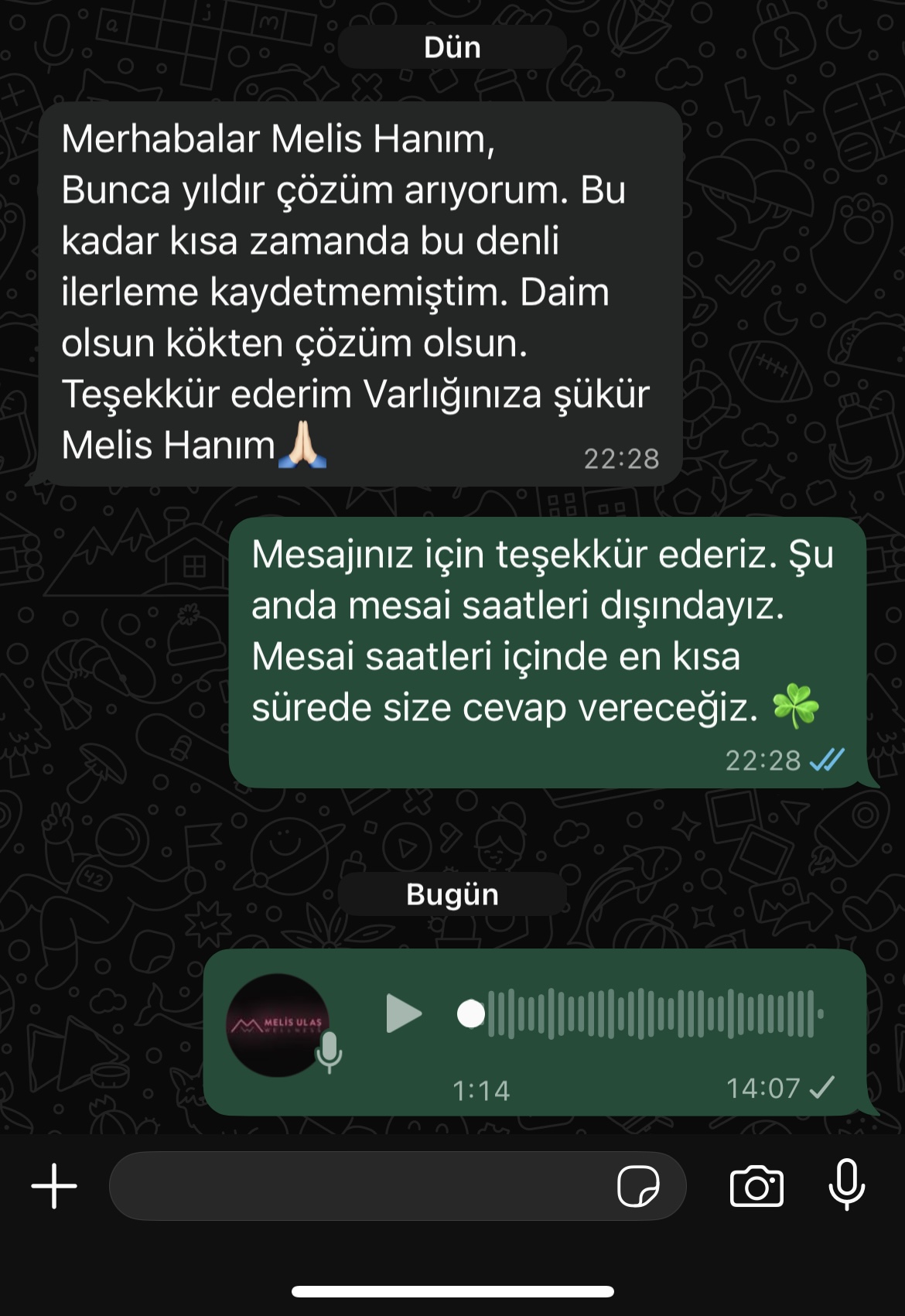Tap the voice message waveform seek bar
This screenshot has width=905, height=1316.
(x=650, y=1013)
